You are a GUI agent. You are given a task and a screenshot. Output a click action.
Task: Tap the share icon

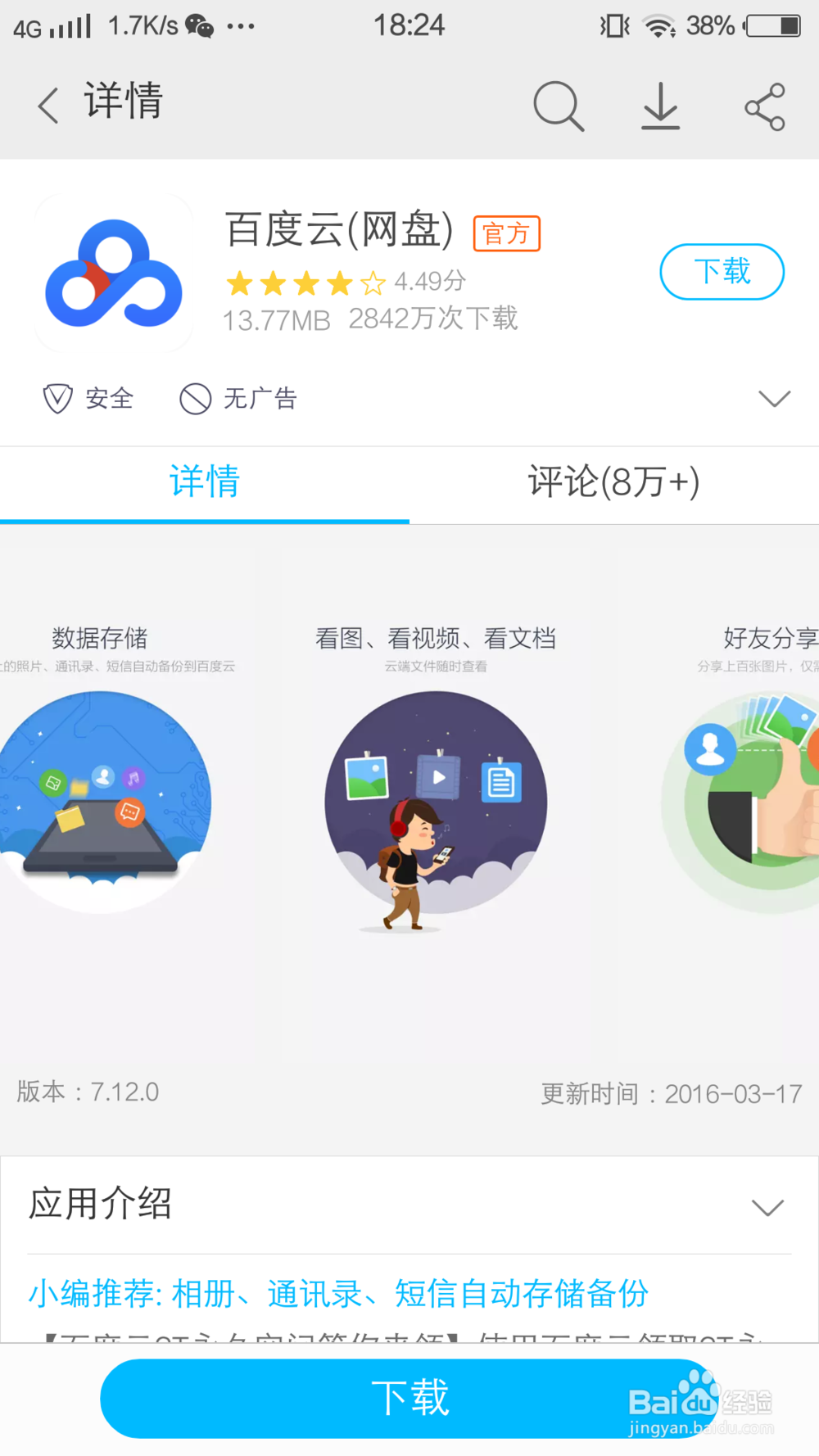(764, 105)
